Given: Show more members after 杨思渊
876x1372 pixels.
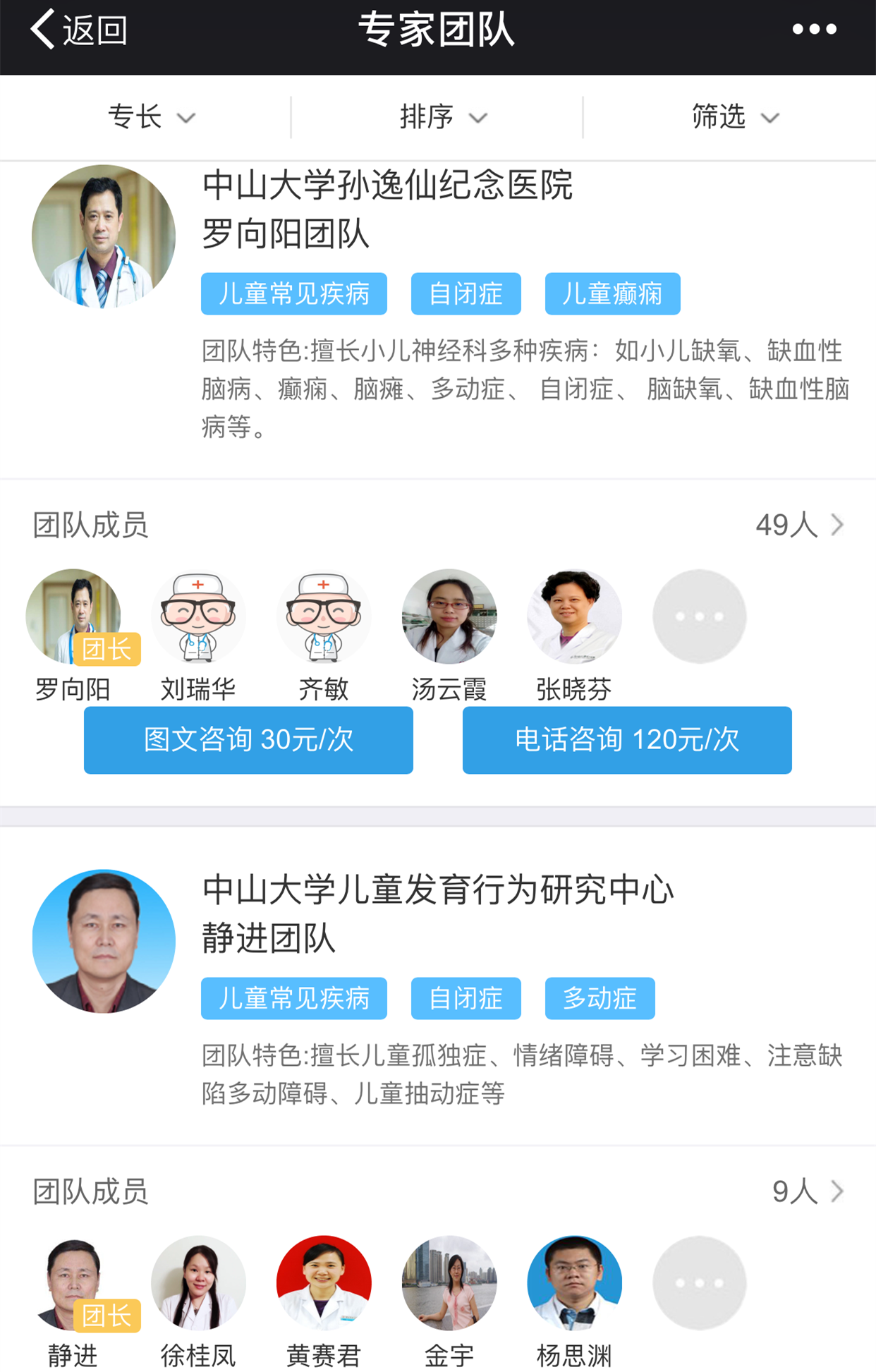Looking at the screenshot, I should click(699, 1283).
